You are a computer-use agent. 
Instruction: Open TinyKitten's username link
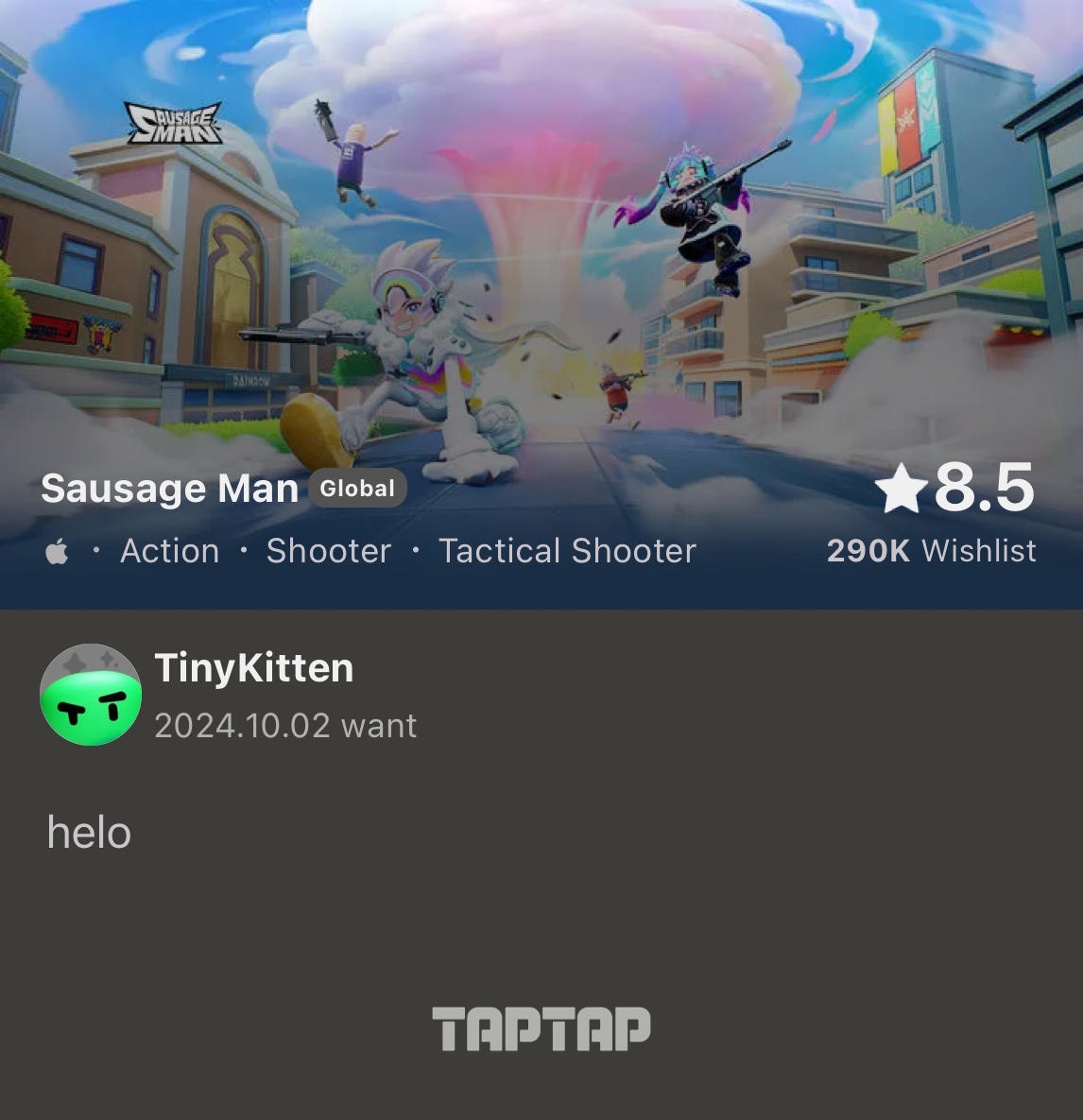click(x=254, y=668)
